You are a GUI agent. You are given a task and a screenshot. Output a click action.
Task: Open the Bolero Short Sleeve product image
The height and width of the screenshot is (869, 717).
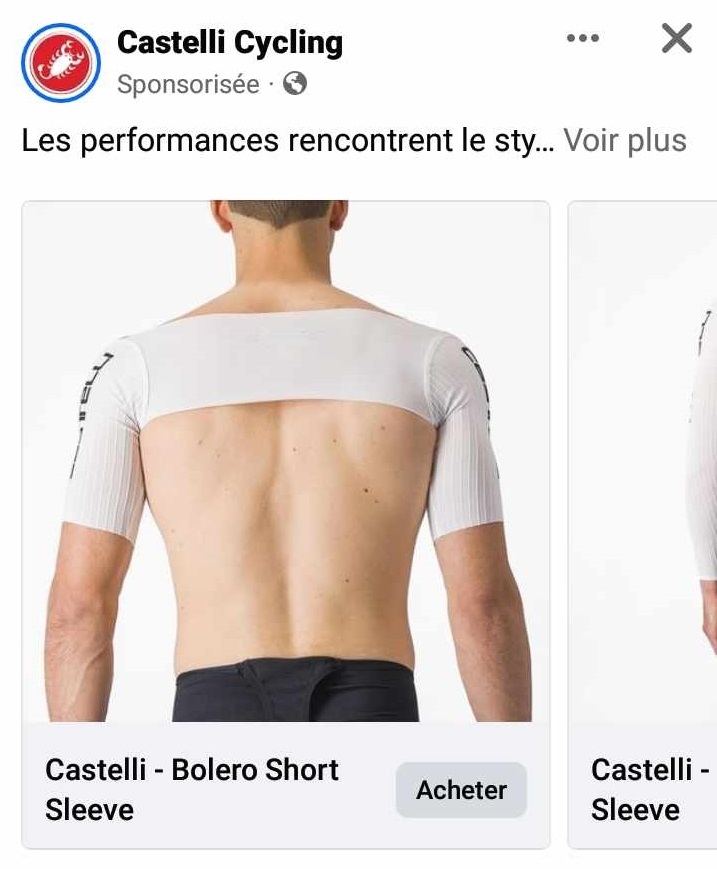point(286,460)
